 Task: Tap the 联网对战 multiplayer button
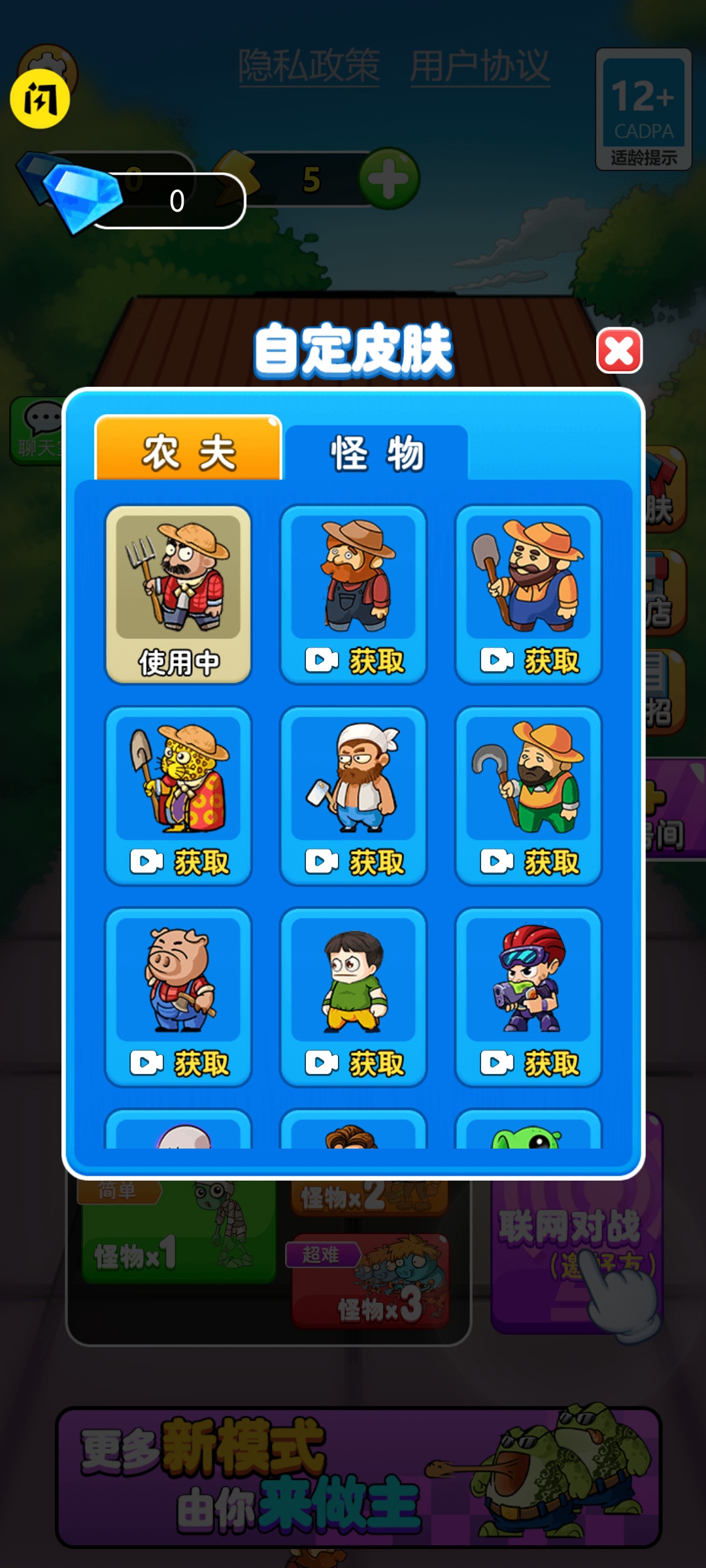[575, 1222]
